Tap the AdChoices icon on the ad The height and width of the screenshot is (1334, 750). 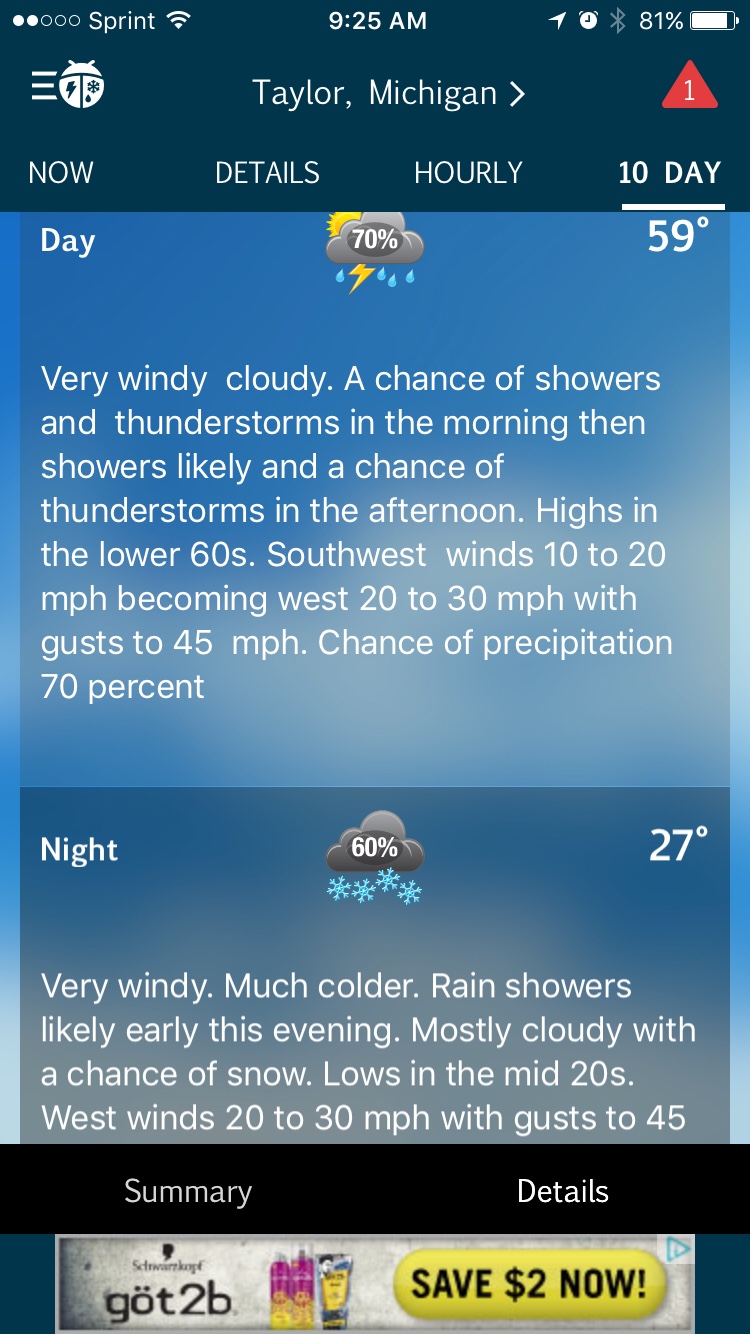(679, 1249)
